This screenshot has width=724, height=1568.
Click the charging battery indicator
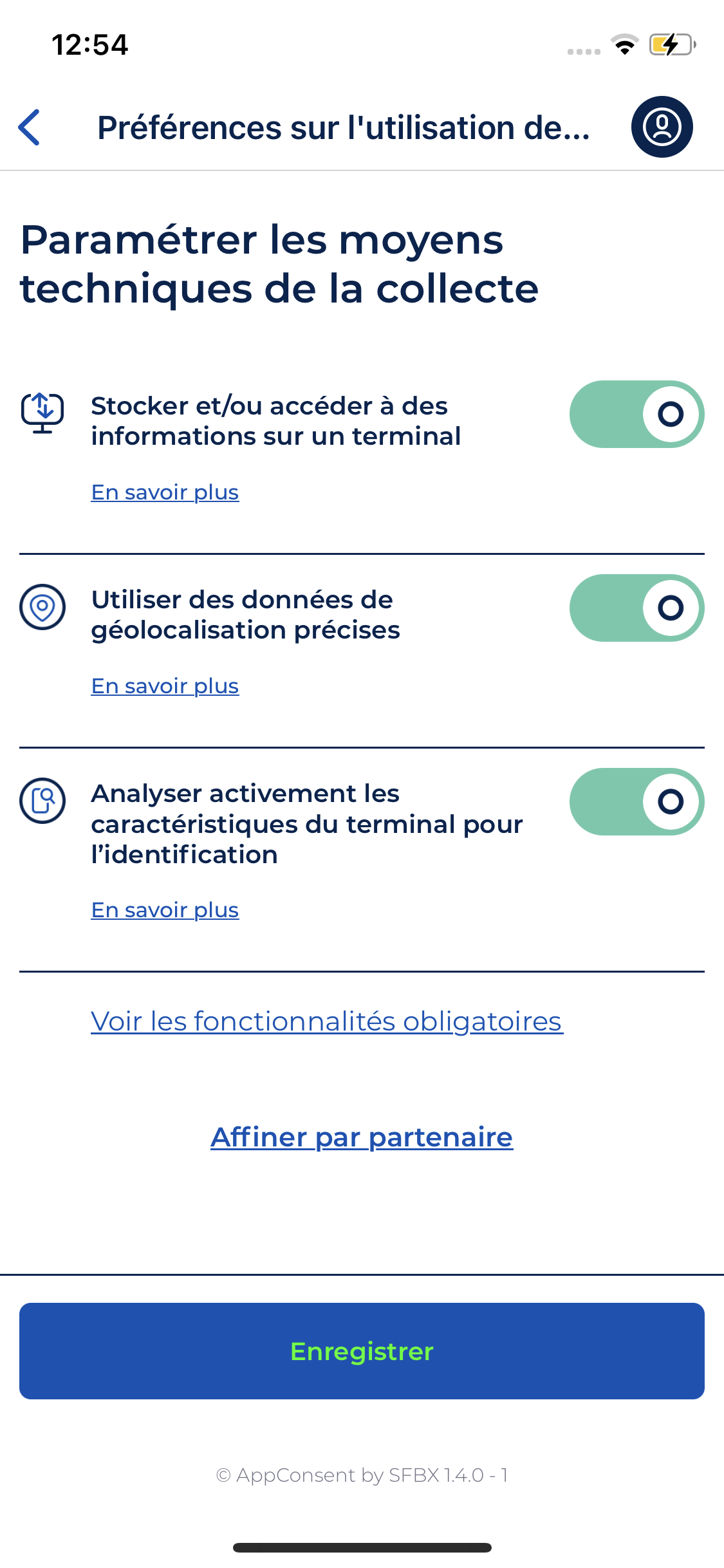coord(668,45)
